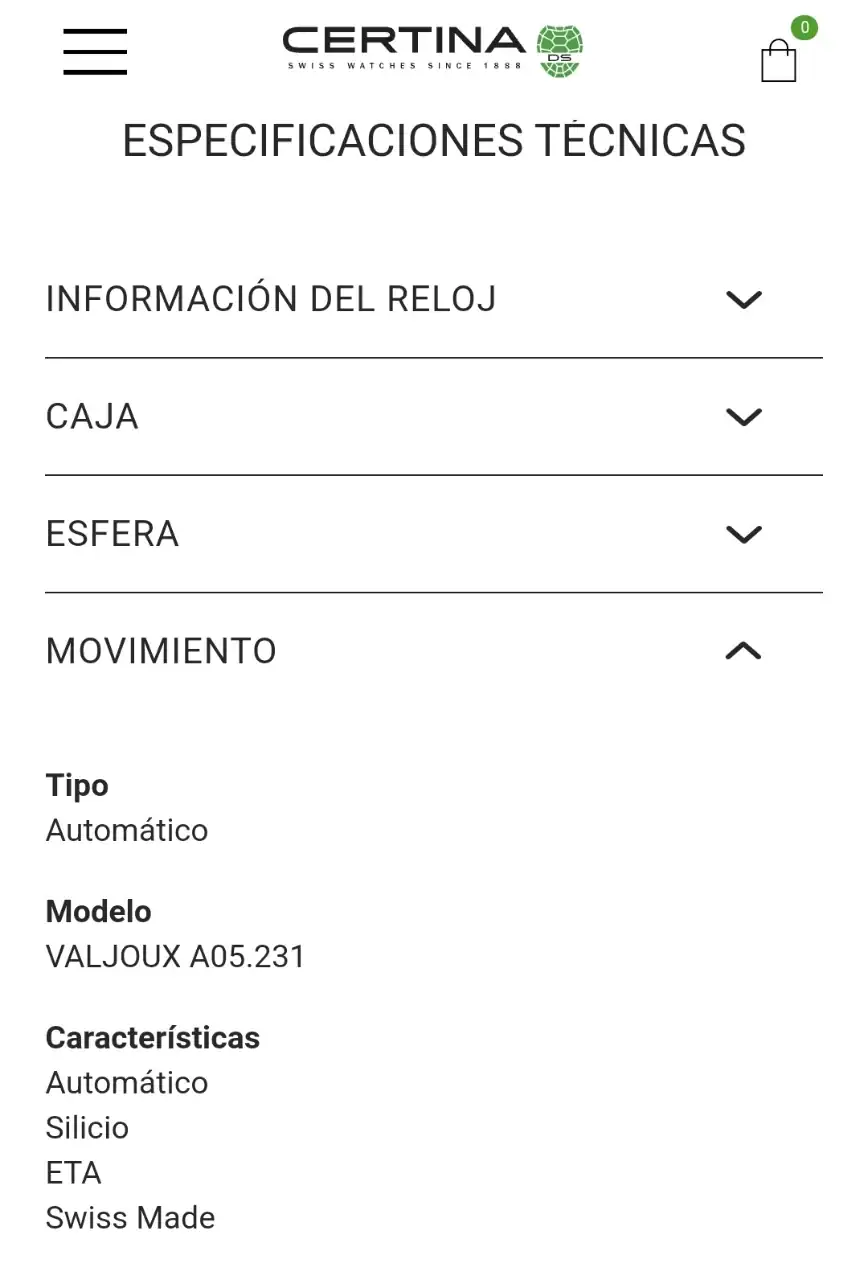Click the VALJOUX A05.231 model text

point(176,956)
